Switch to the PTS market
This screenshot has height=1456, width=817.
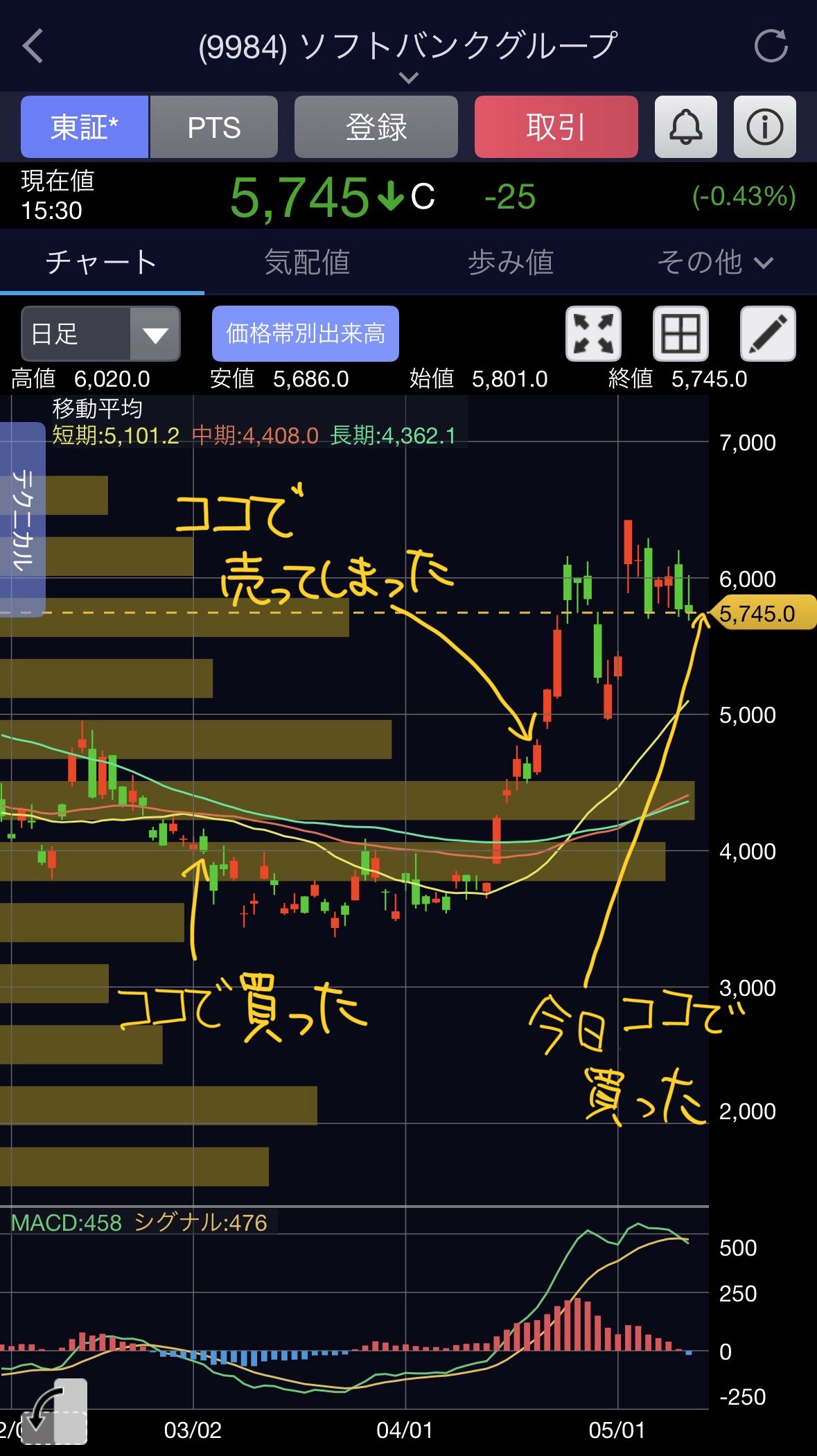pyautogui.click(x=214, y=127)
